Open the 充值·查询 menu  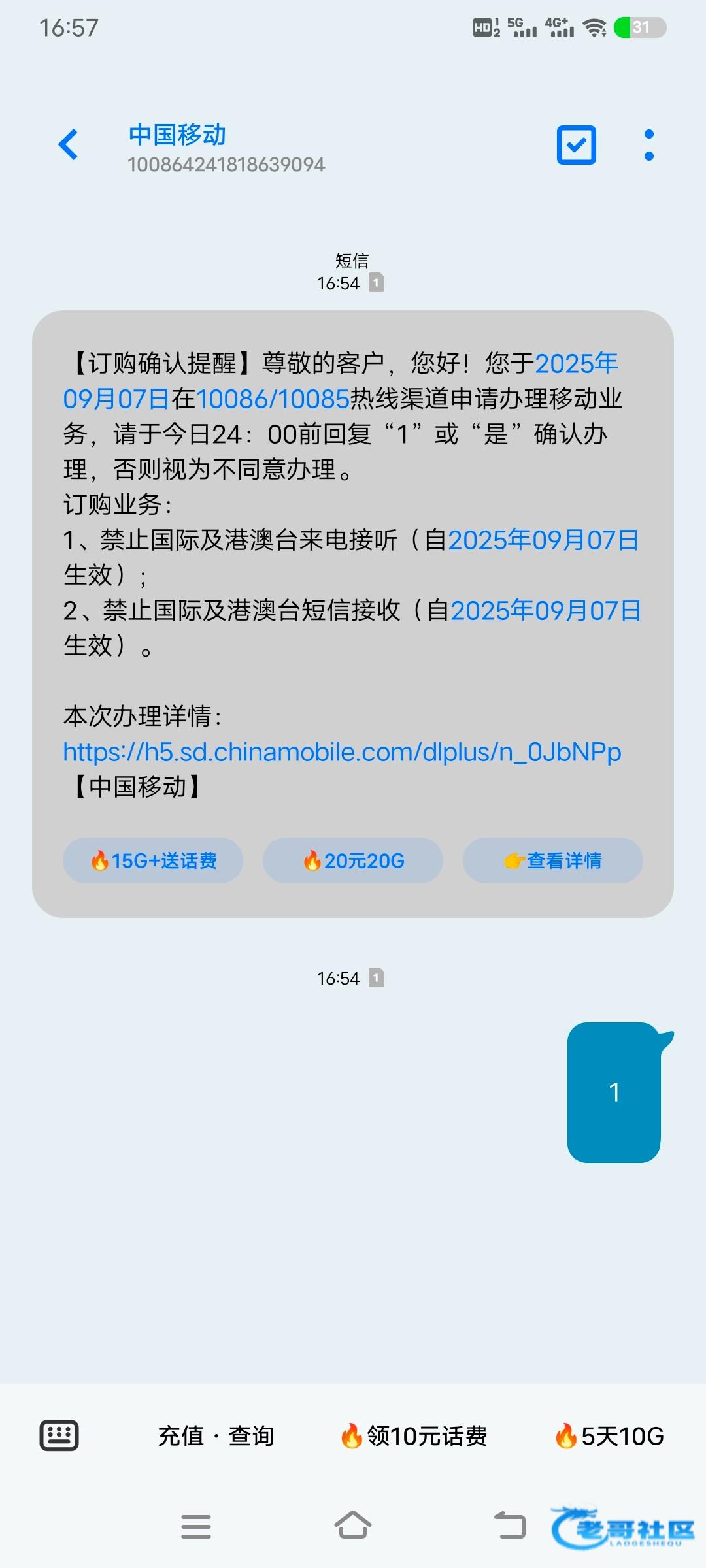tap(216, 1436)
